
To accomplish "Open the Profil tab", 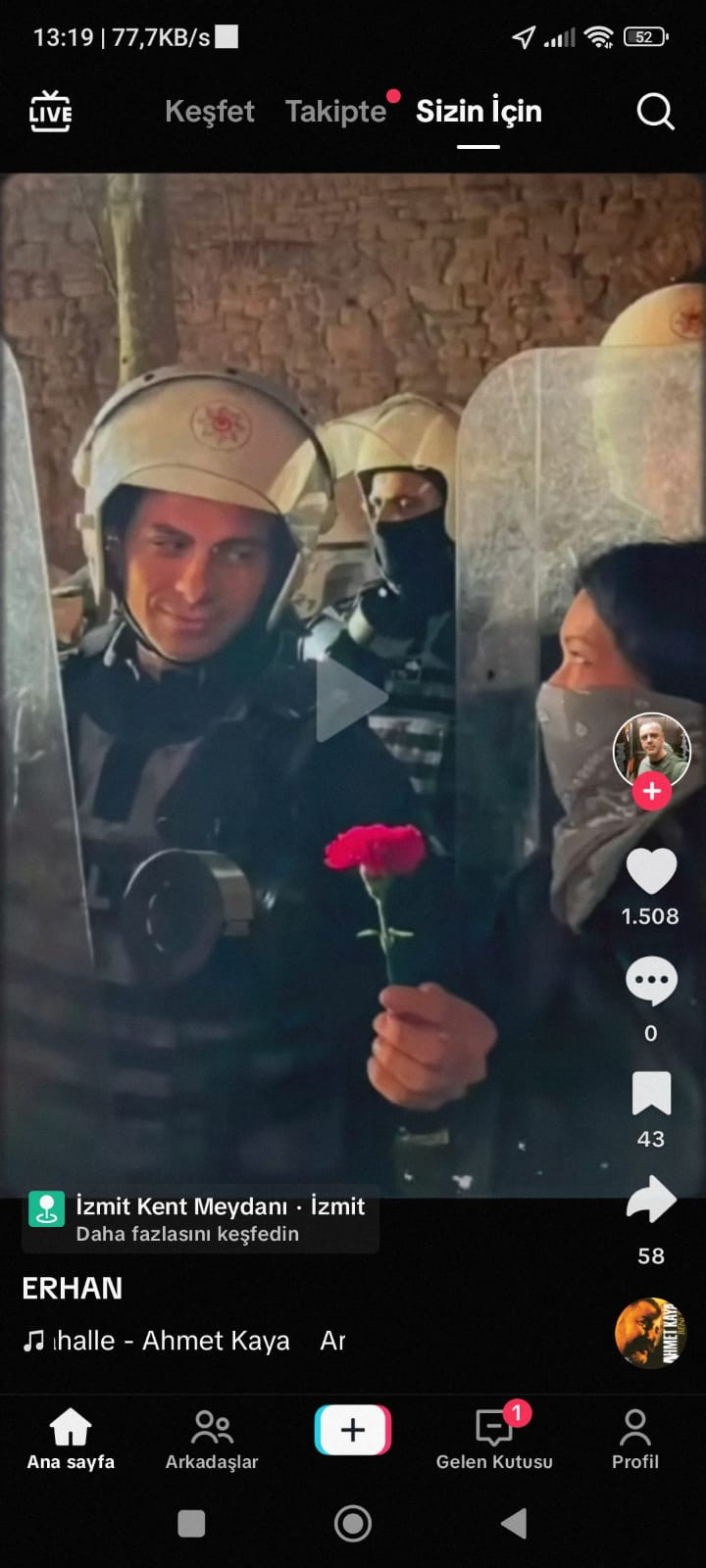I will click(635, 1439).
